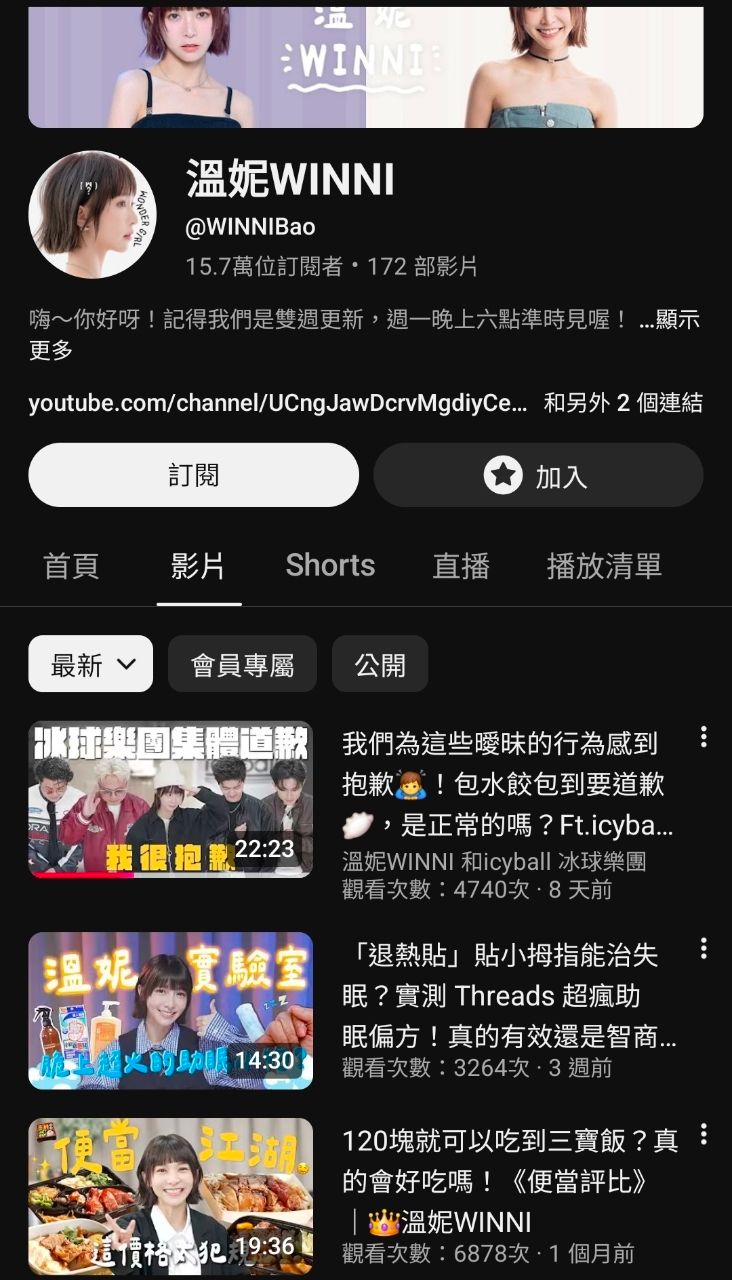Open the youtube.com/channel link
Image resolution: width=732 pixels, height=1280 pixels.
point(277,403)
